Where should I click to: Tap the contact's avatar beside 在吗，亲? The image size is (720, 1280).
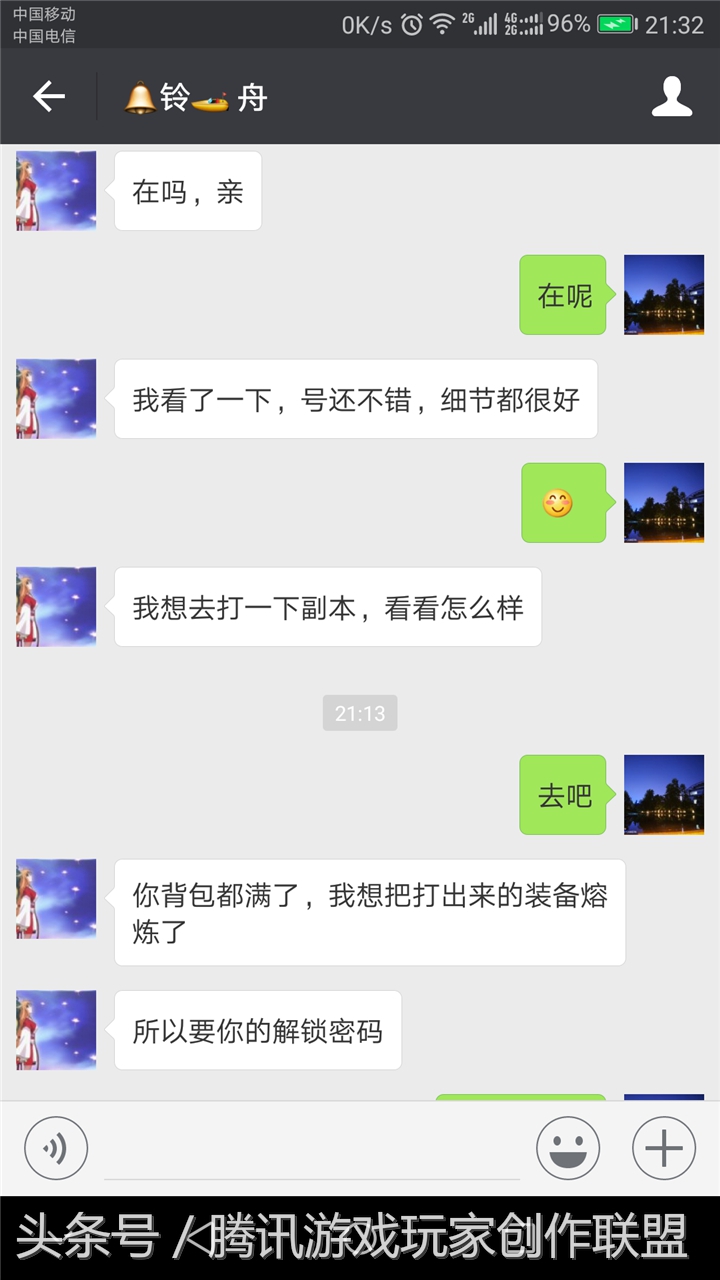[x=55, y=190]
